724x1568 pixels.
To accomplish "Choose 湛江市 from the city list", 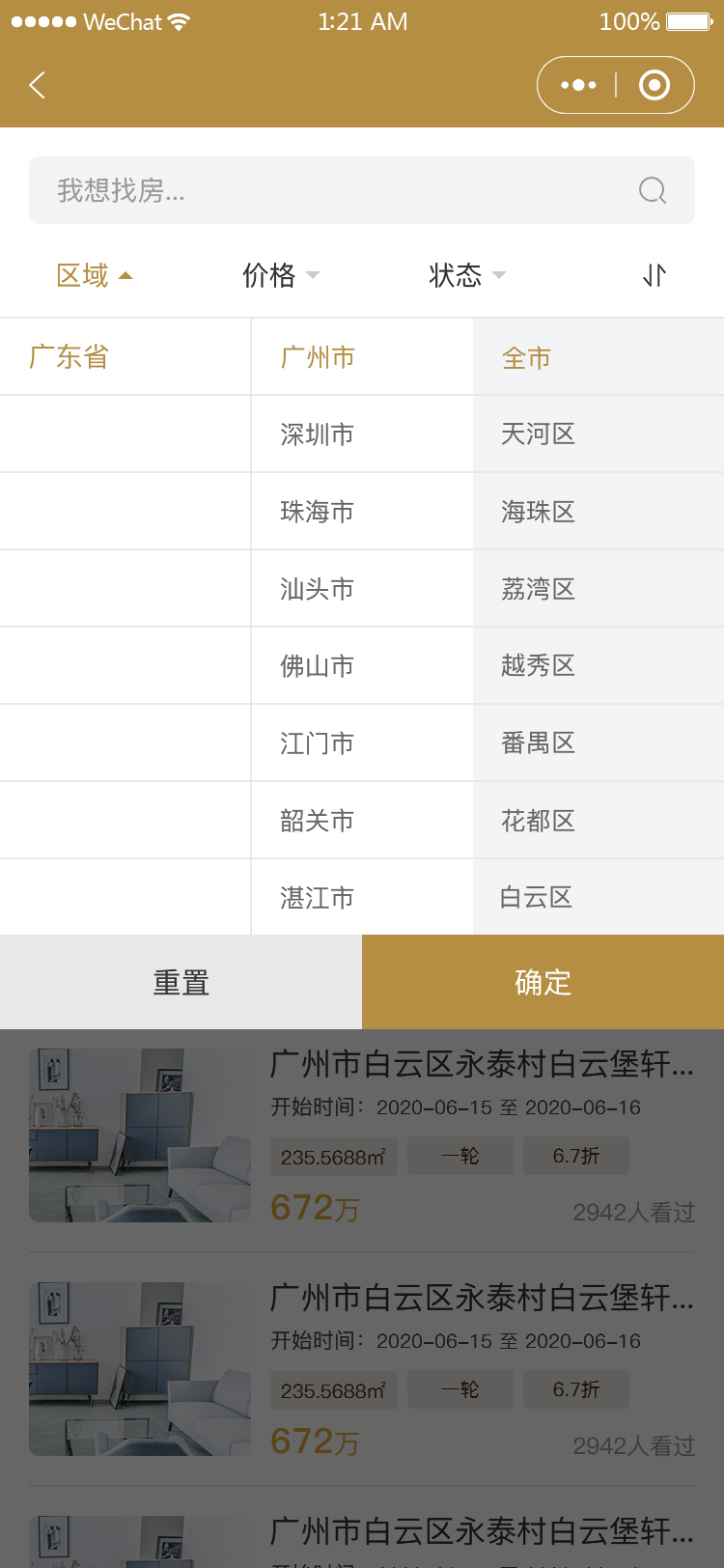I will pyautogui.click(x=317, y=898).
